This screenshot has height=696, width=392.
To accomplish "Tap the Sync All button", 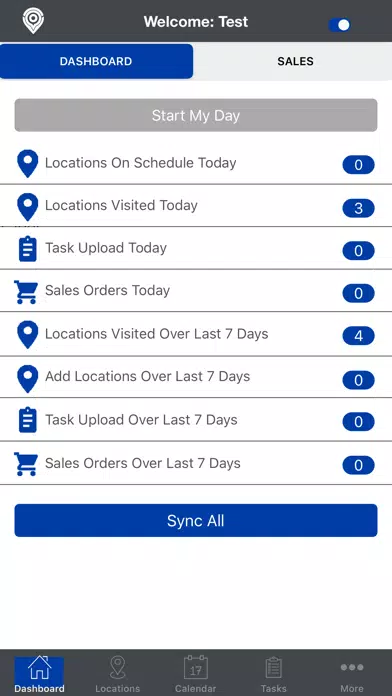I will 196,520.
